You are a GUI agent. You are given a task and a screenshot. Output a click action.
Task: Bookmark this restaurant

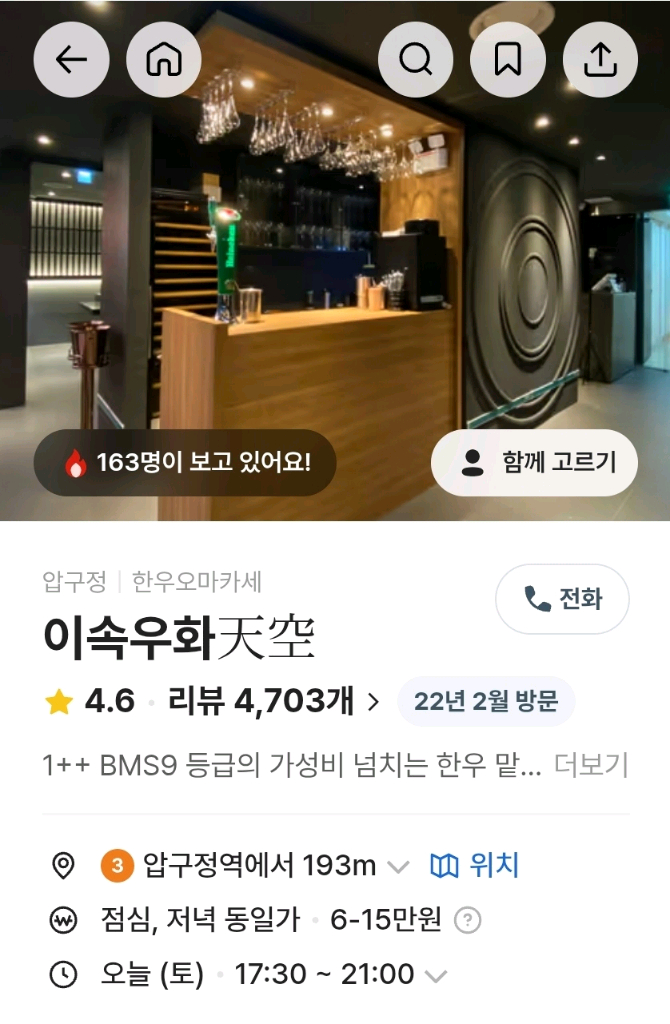coord(508,60)
